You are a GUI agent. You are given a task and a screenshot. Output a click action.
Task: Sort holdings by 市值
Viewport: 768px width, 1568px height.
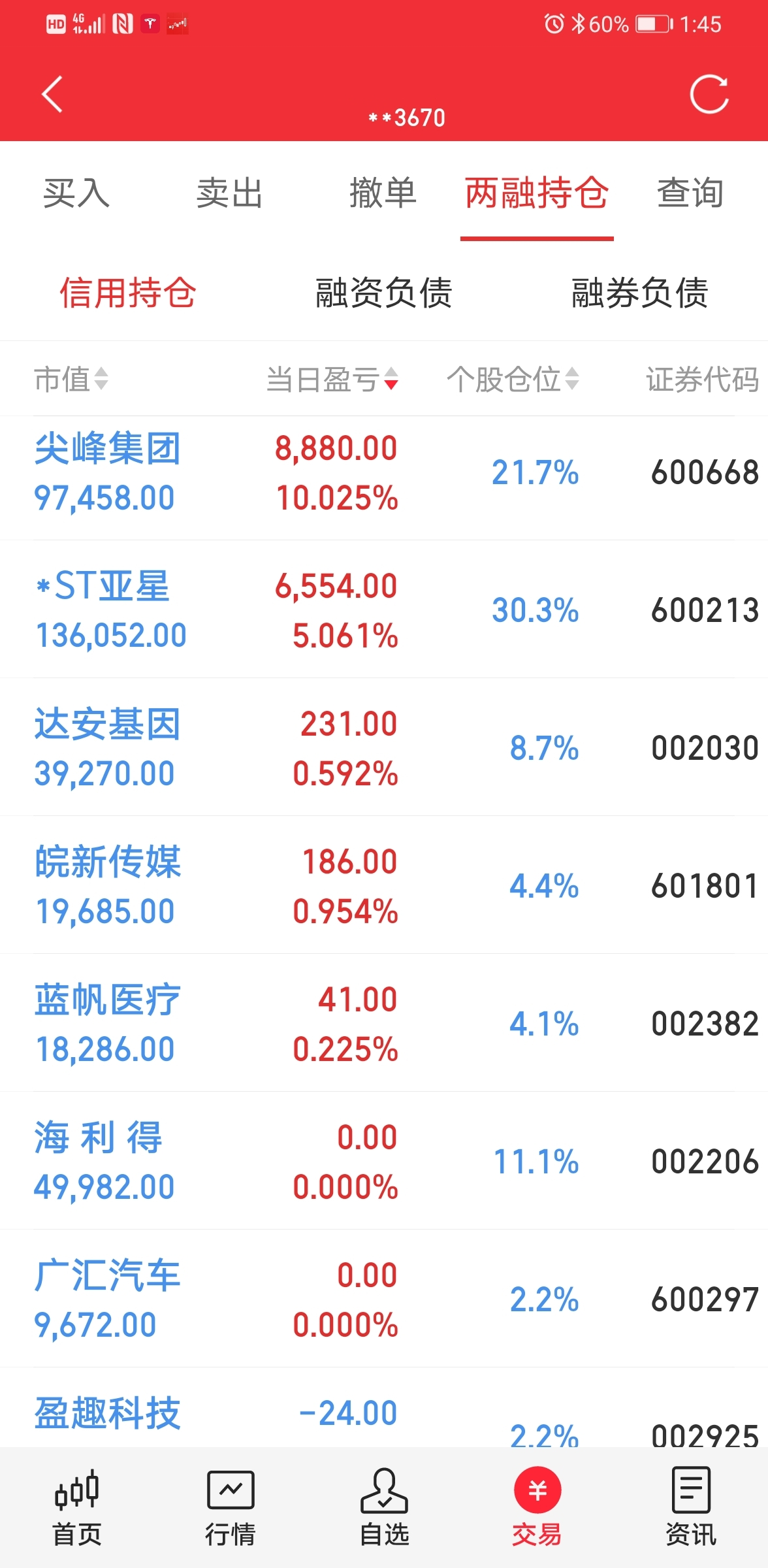pyautogui.click(x=71, y=379)
